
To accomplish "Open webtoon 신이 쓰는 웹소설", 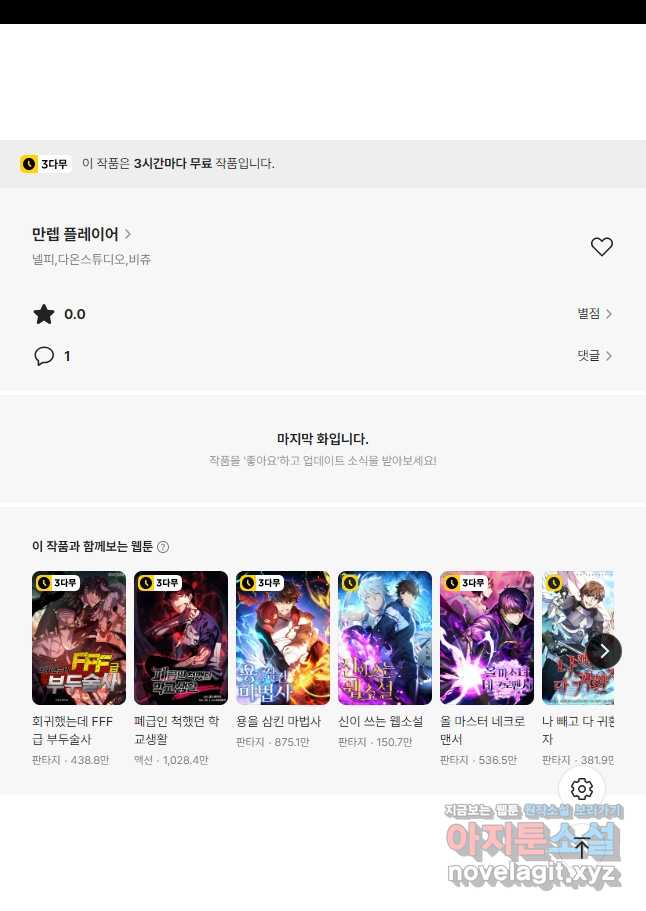I will (x=385, y=638).
